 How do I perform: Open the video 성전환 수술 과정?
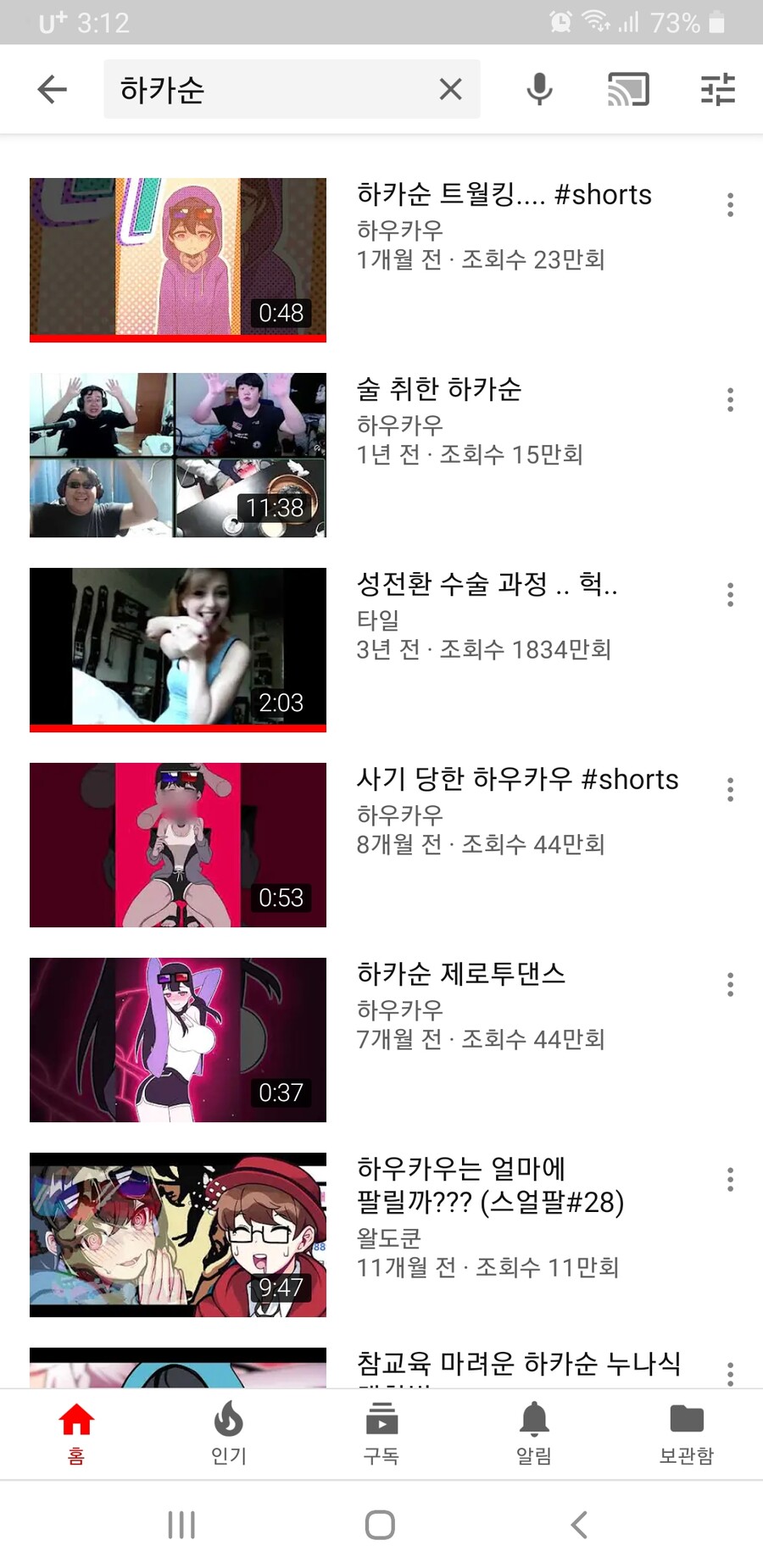(178, 648)
